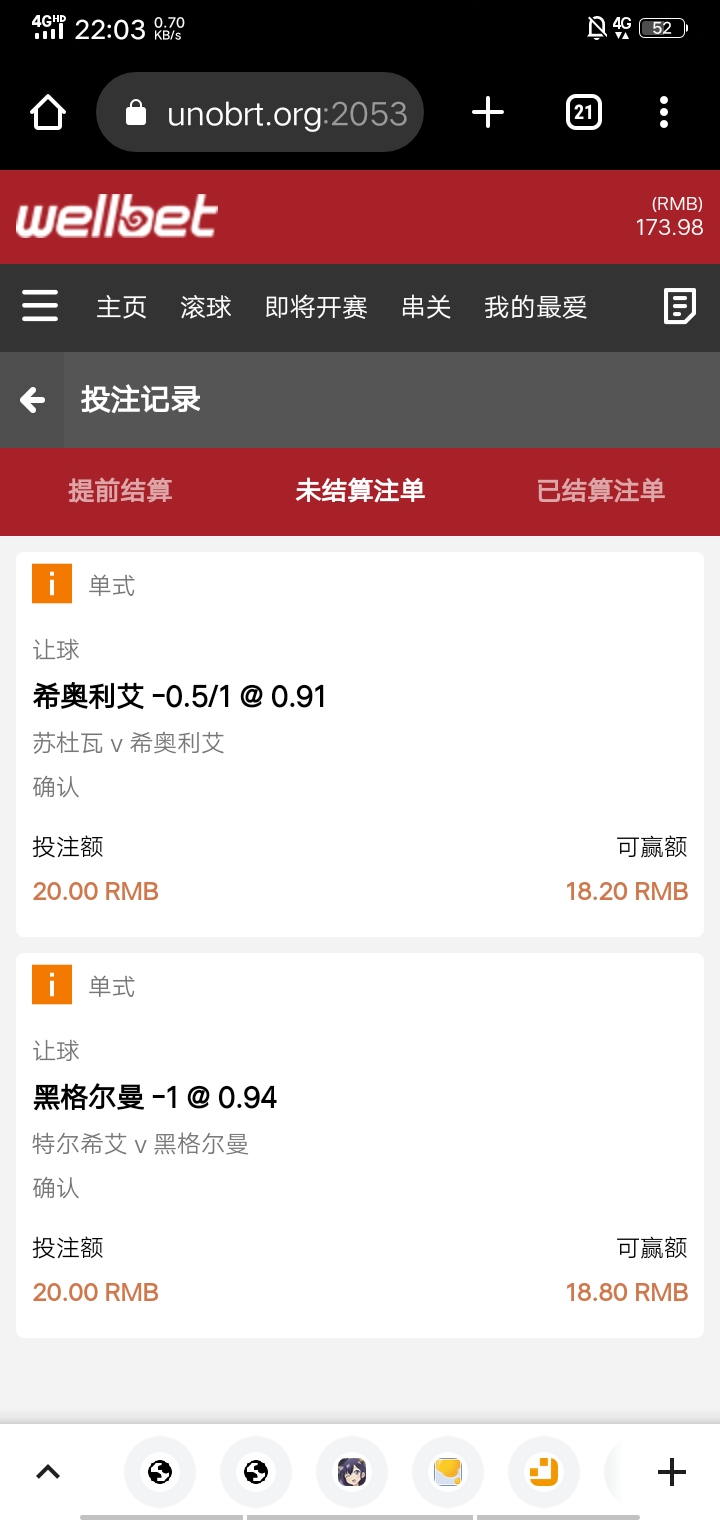Viewport: 720px width, 1520px height.
Task: Open the bet slip icon
Action: coord(680,306)
